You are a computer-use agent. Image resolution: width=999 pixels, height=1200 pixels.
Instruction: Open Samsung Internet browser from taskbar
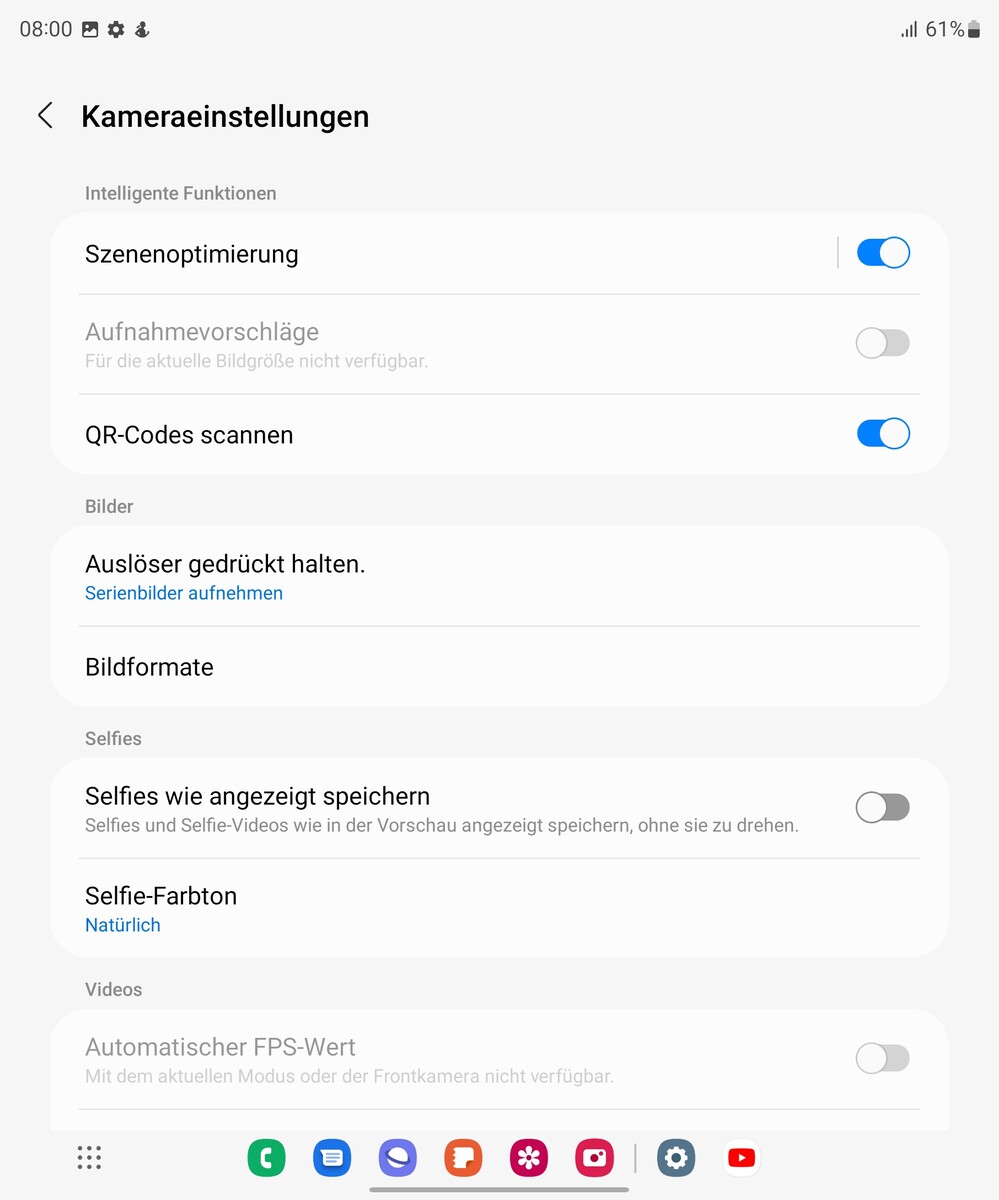[x=397, y=1158]
